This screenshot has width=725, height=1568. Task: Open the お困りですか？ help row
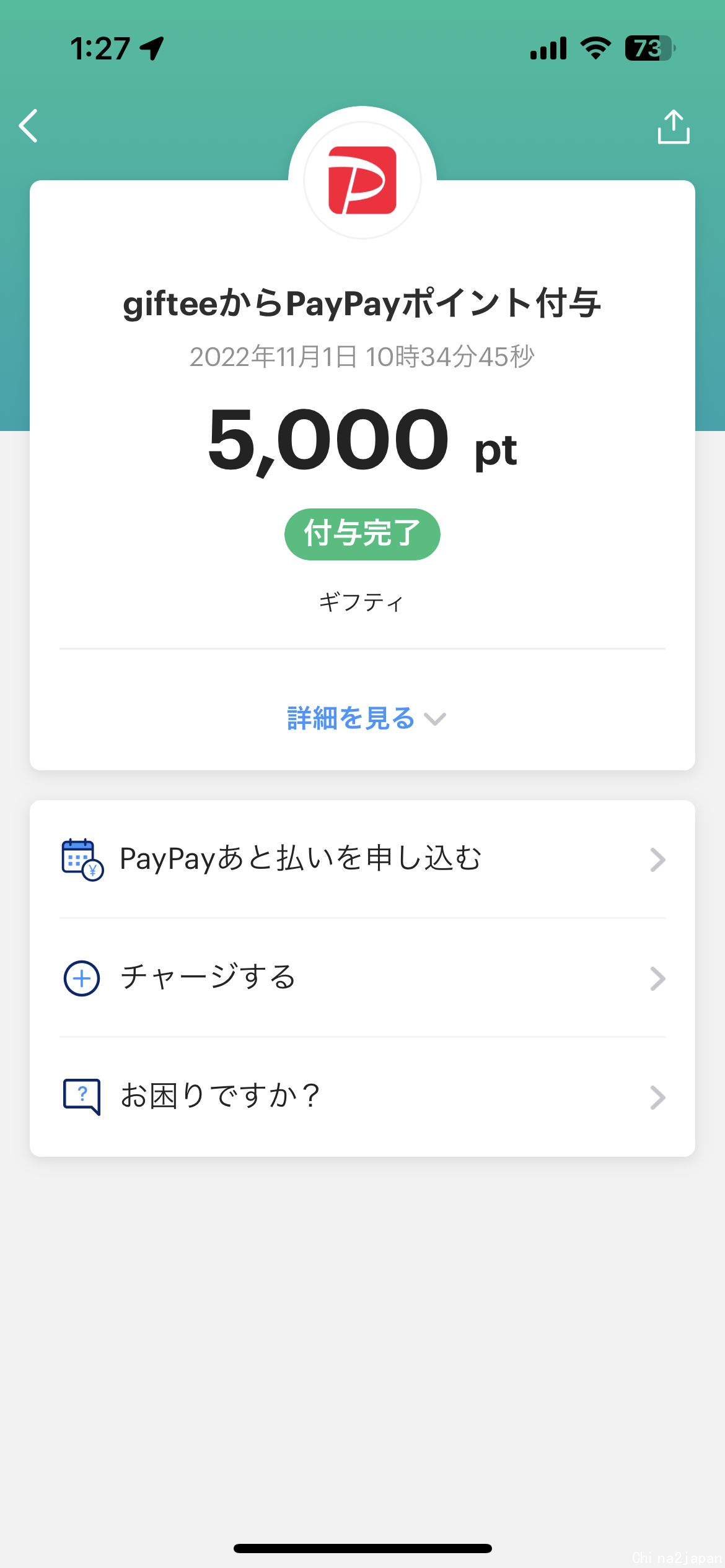362,1097
